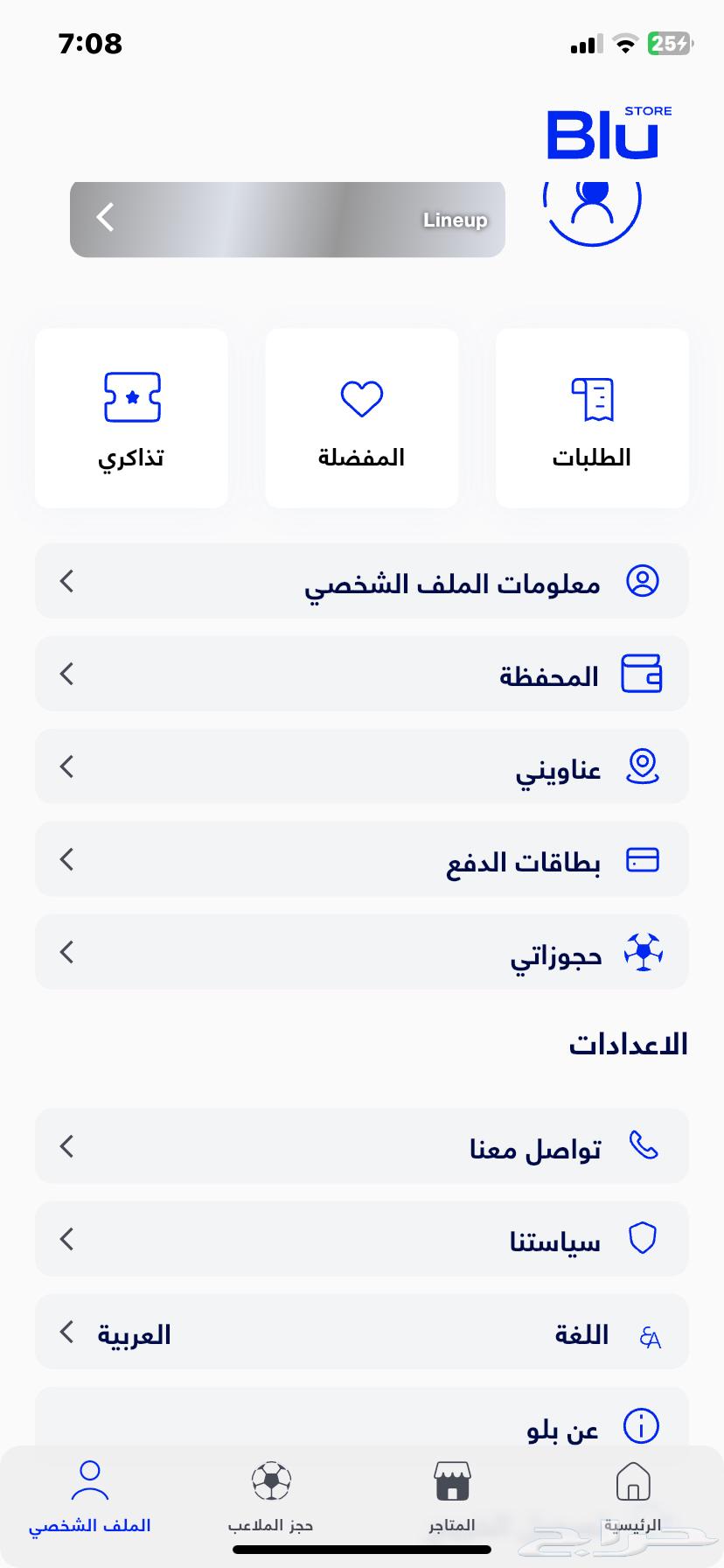The image size is (724, 1568).
Task: Tap the receipt icon on الطلبات card
Action: tap(591, 398)
